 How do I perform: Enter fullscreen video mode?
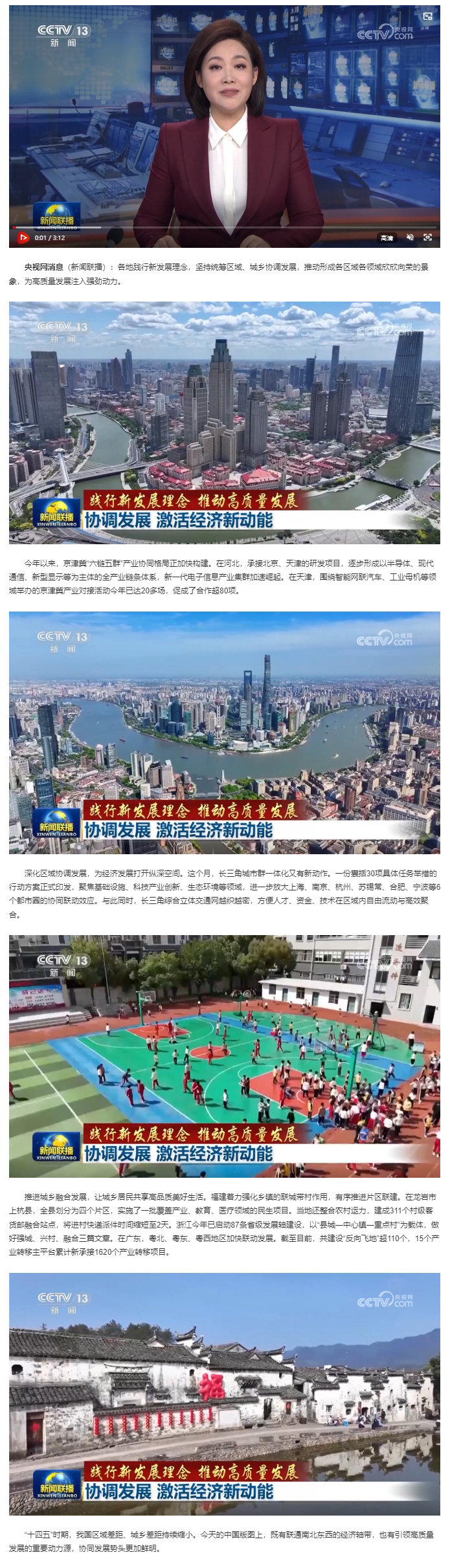coord(427,237)
